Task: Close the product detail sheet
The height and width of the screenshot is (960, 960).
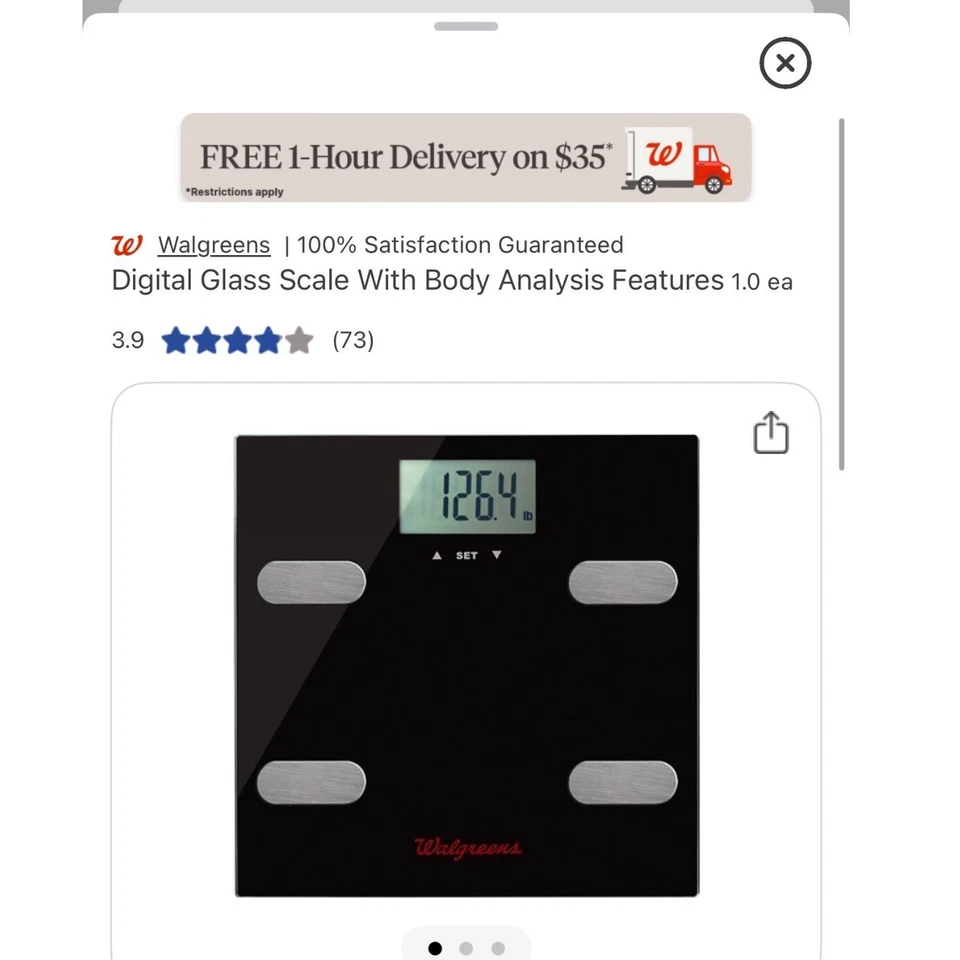Action: click(785, 64)
